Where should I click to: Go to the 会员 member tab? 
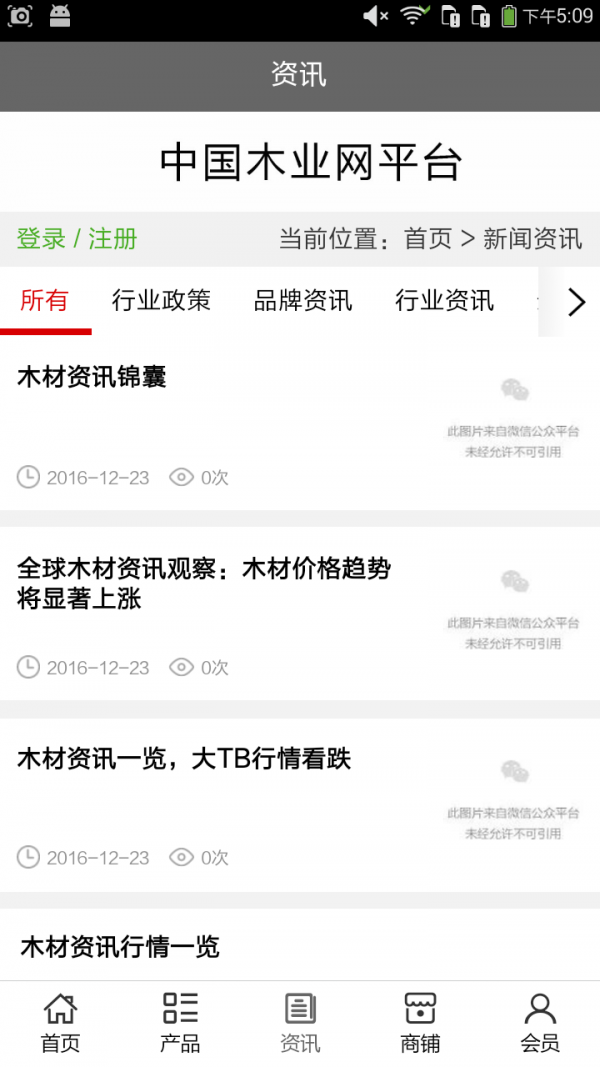click(540, 1023)
